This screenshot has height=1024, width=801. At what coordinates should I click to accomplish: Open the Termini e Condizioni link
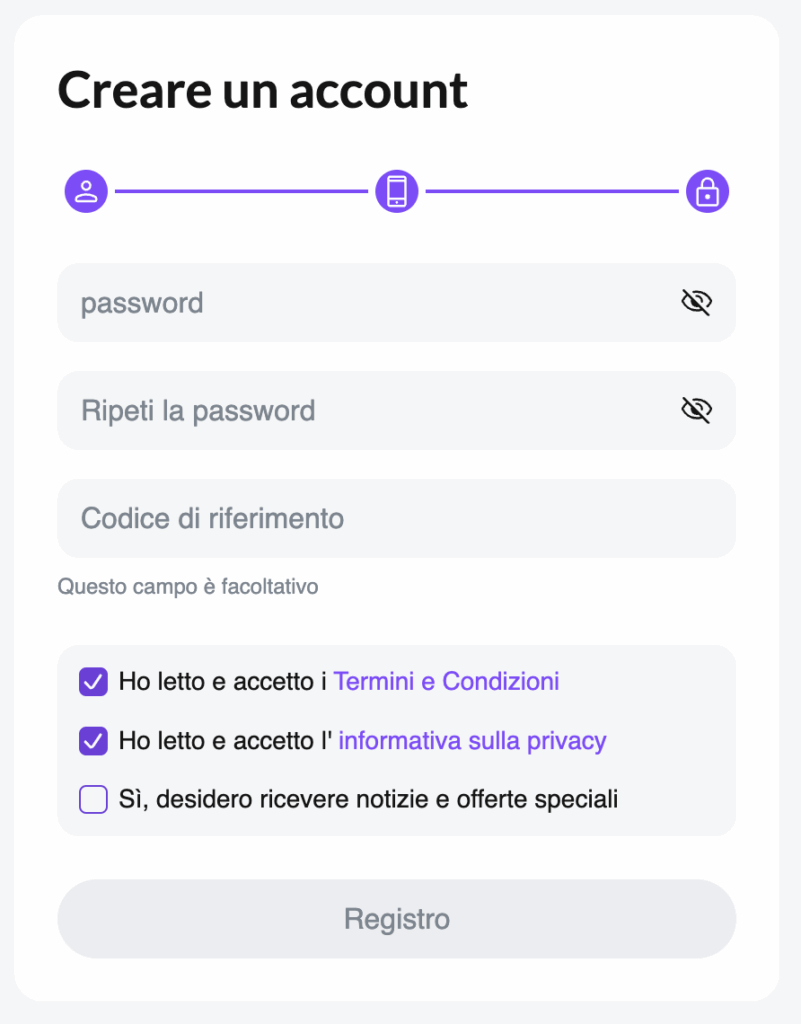click(x=446, y=682)
